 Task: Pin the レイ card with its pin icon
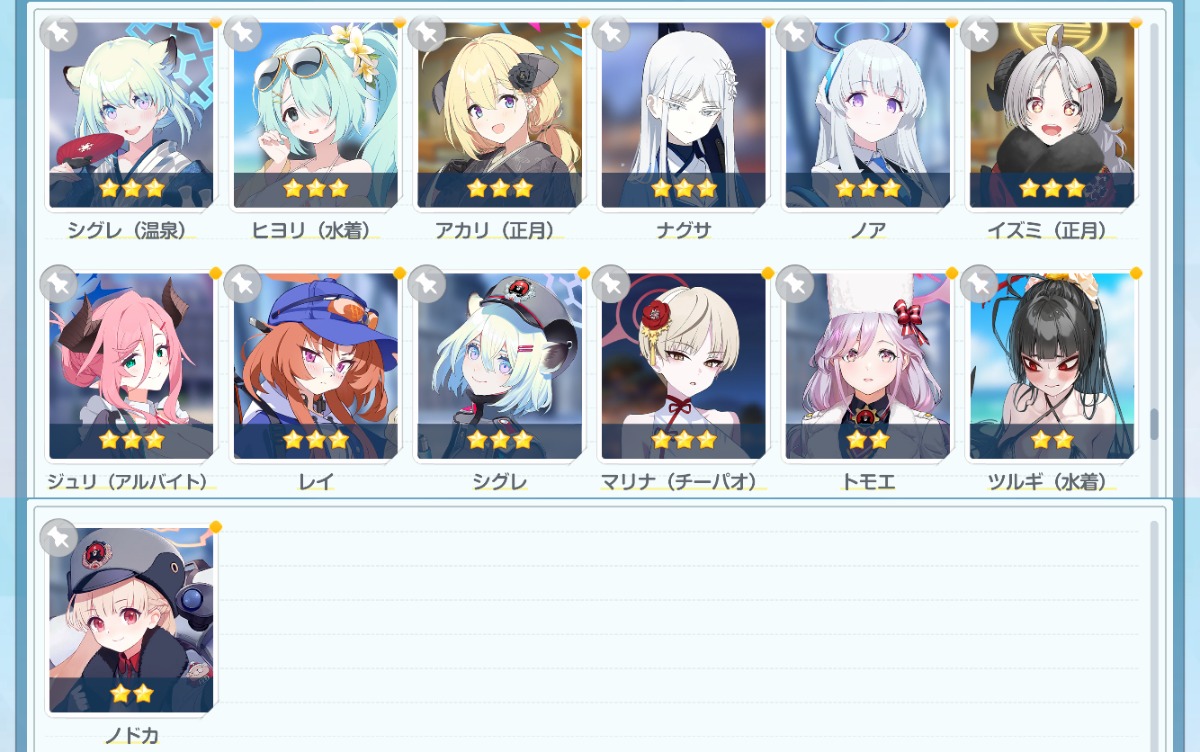click(x=242, y=283)
